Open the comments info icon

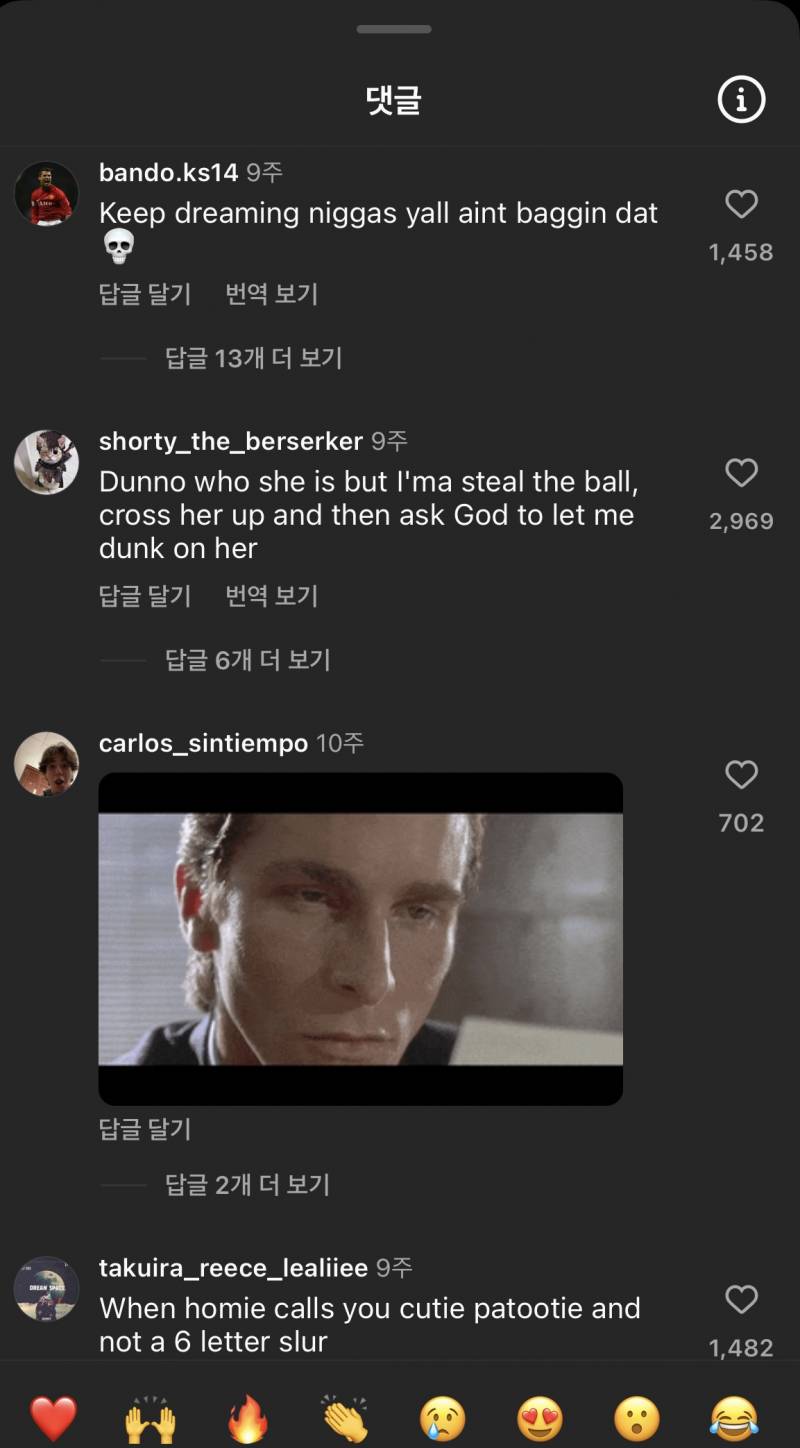[741, 100]
